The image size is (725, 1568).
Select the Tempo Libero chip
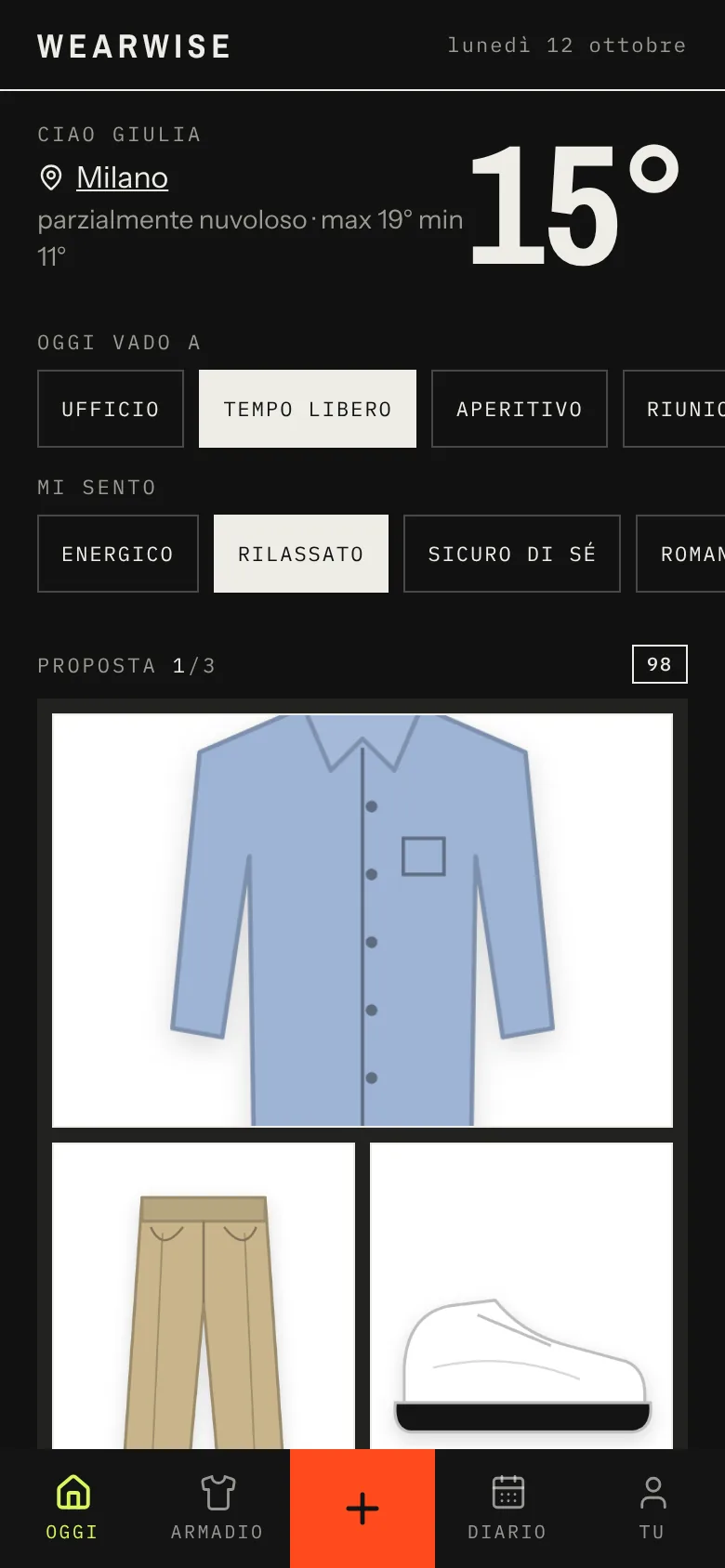click(x=308, y=409)
